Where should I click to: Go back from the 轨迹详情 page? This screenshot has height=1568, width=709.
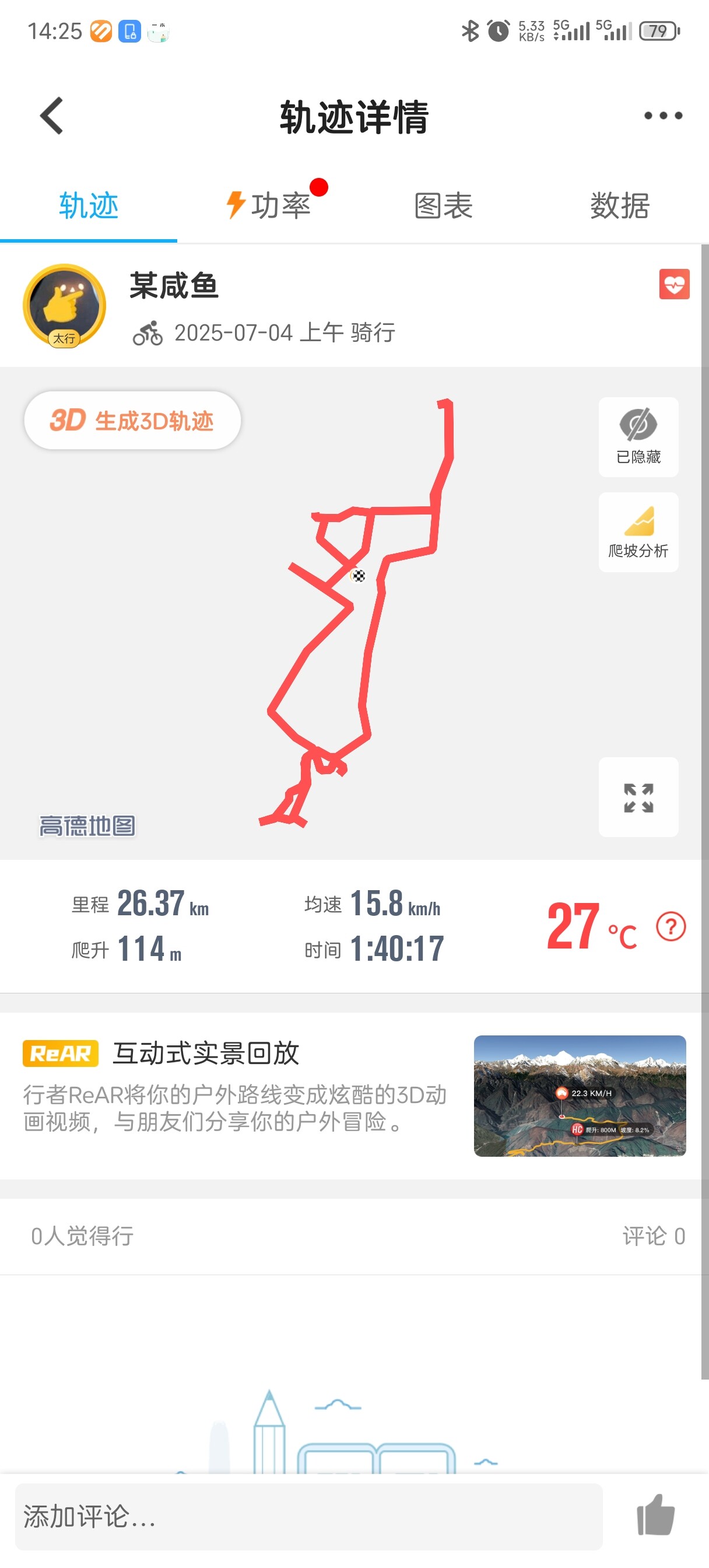point(52,116)
